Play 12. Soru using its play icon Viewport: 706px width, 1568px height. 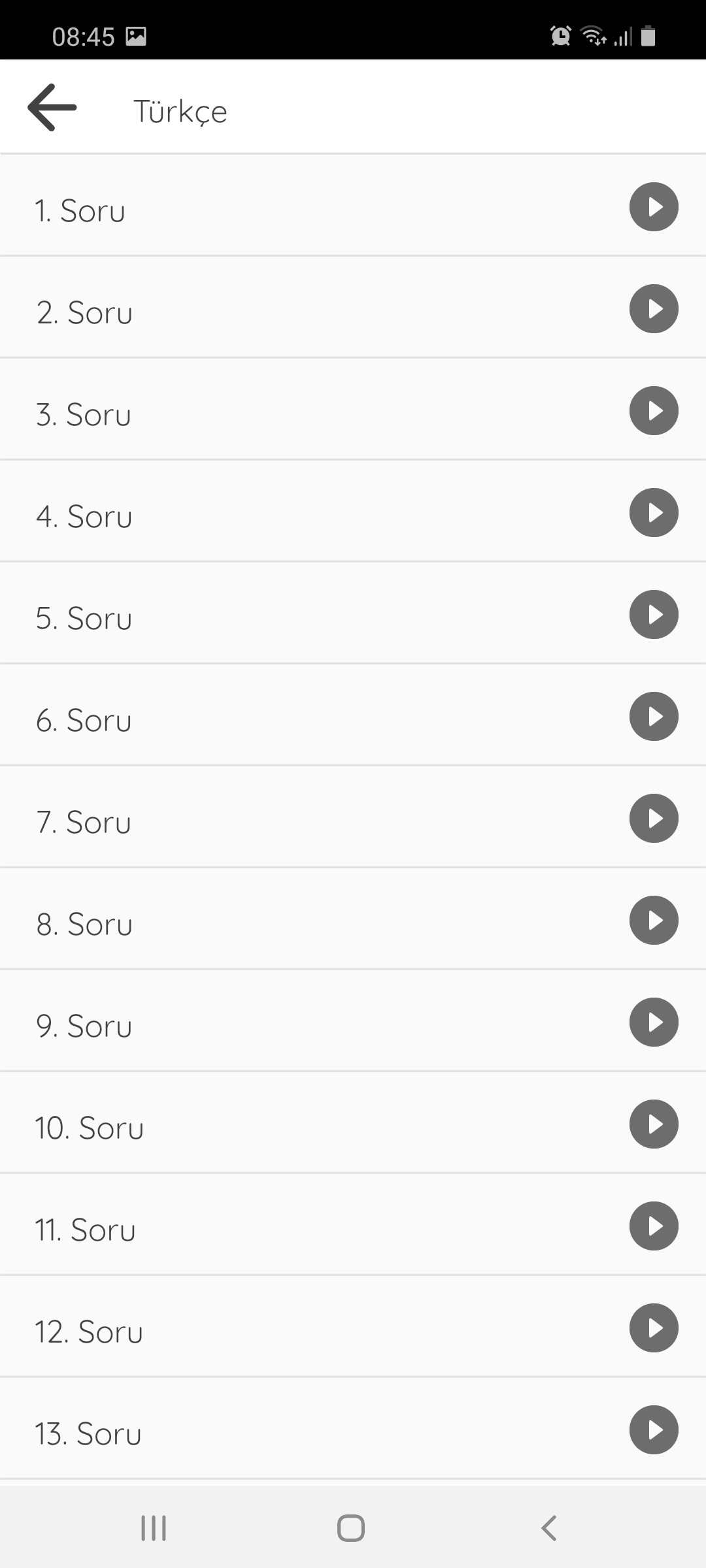tap(654, 1328)
